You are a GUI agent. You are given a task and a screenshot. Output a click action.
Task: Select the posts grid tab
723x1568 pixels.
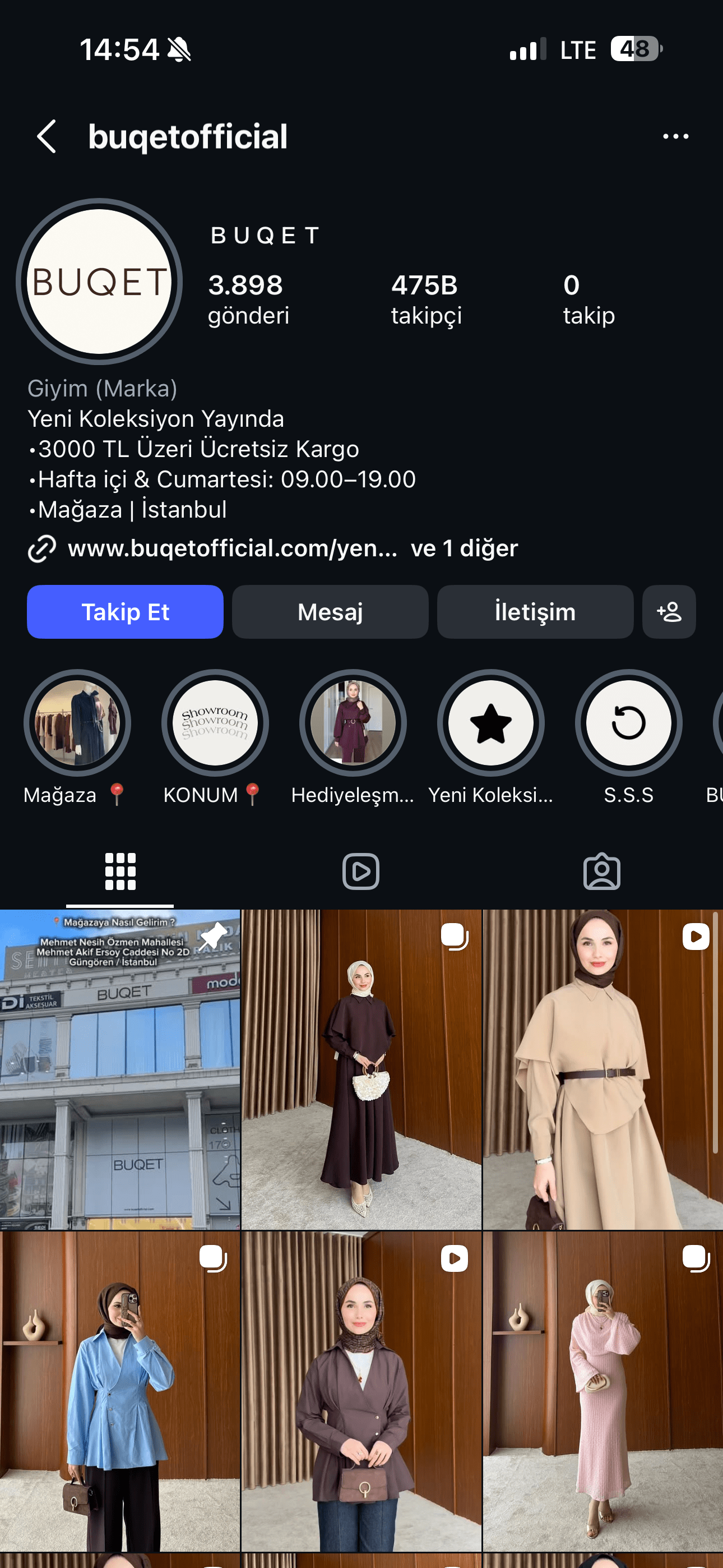[120, 871]
